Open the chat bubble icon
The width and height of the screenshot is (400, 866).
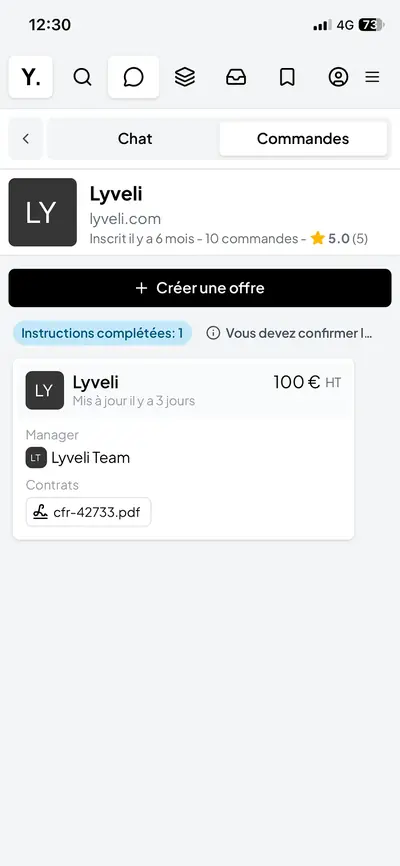coord(133,77)
